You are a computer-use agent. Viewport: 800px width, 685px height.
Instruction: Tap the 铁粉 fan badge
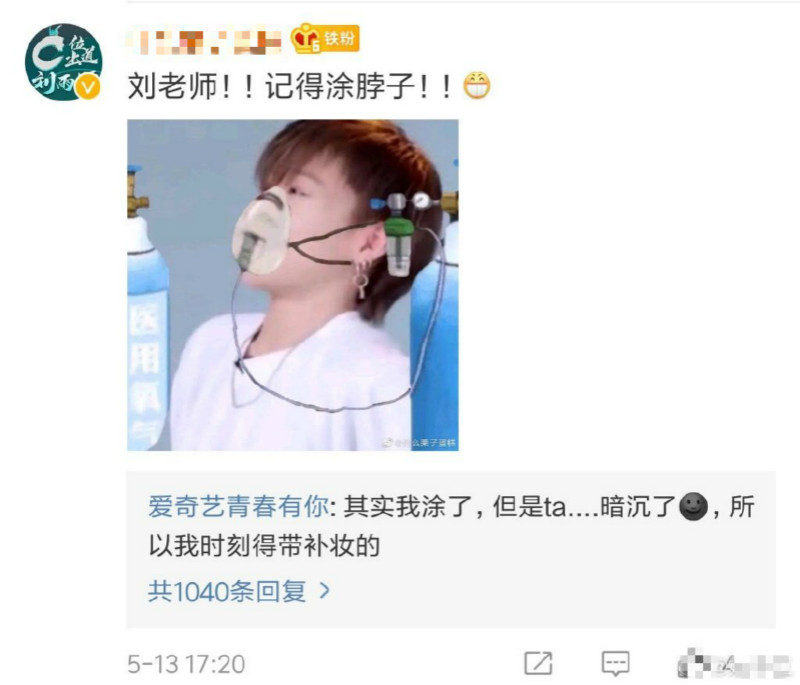click(x=325, y=39)
